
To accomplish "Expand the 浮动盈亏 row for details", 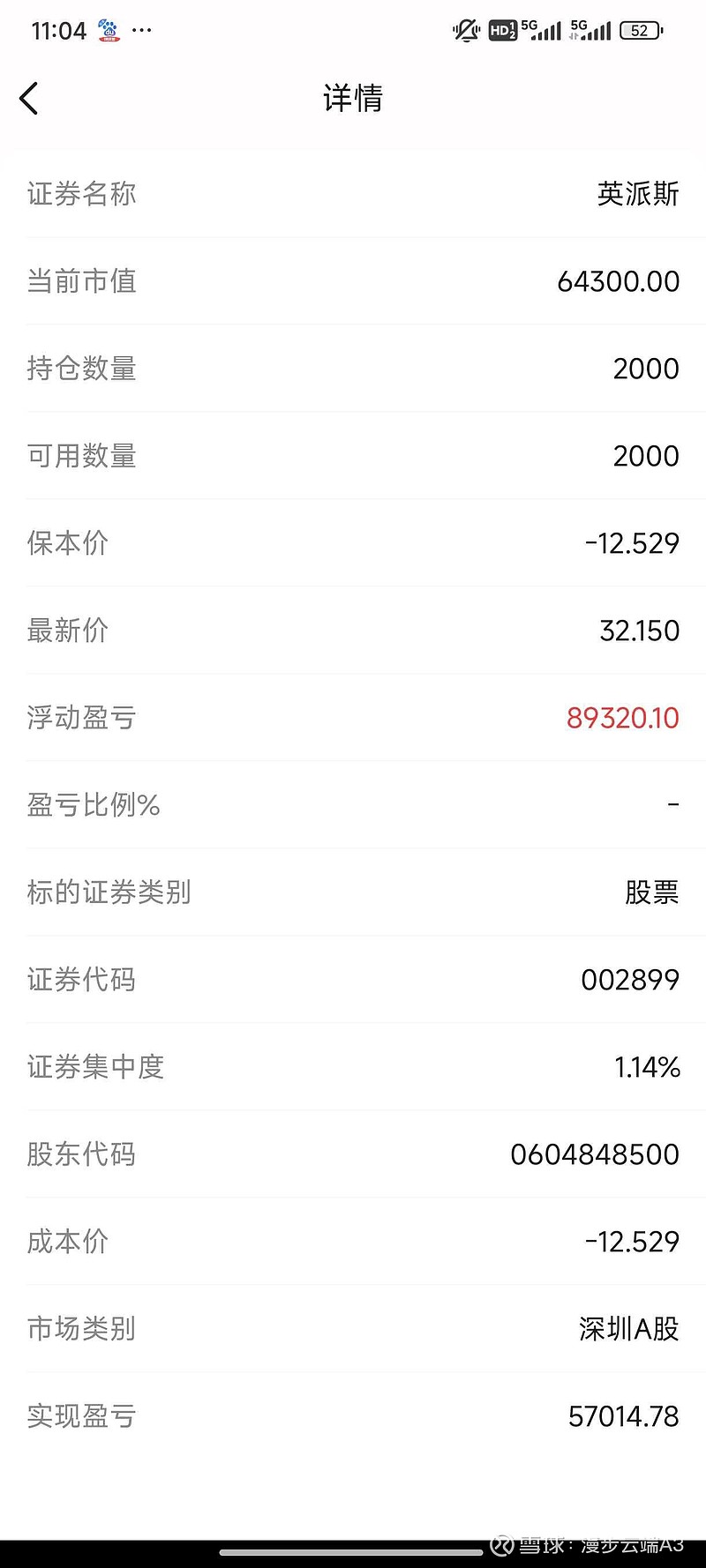I will tap(353, 718).
